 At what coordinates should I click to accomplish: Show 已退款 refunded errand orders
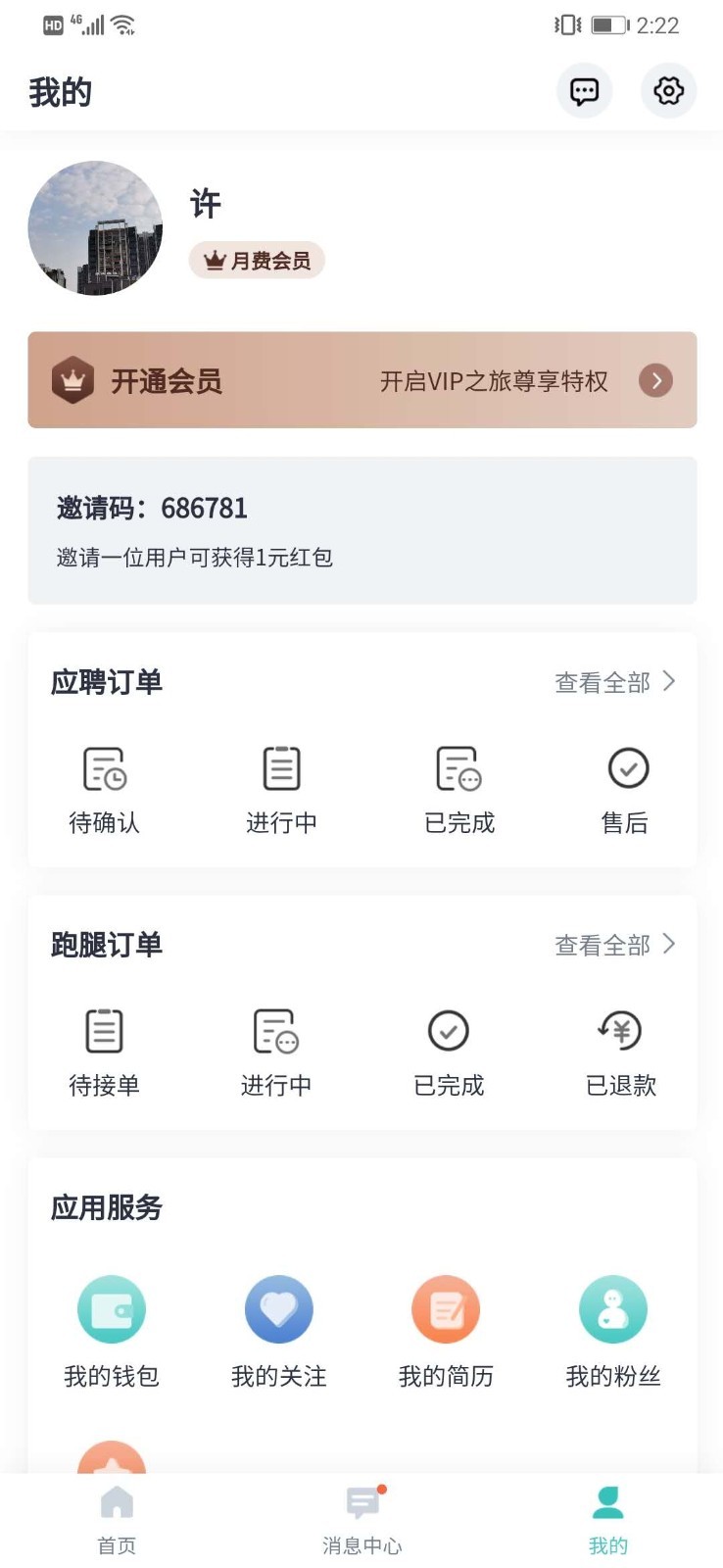tap(620, 1053)
